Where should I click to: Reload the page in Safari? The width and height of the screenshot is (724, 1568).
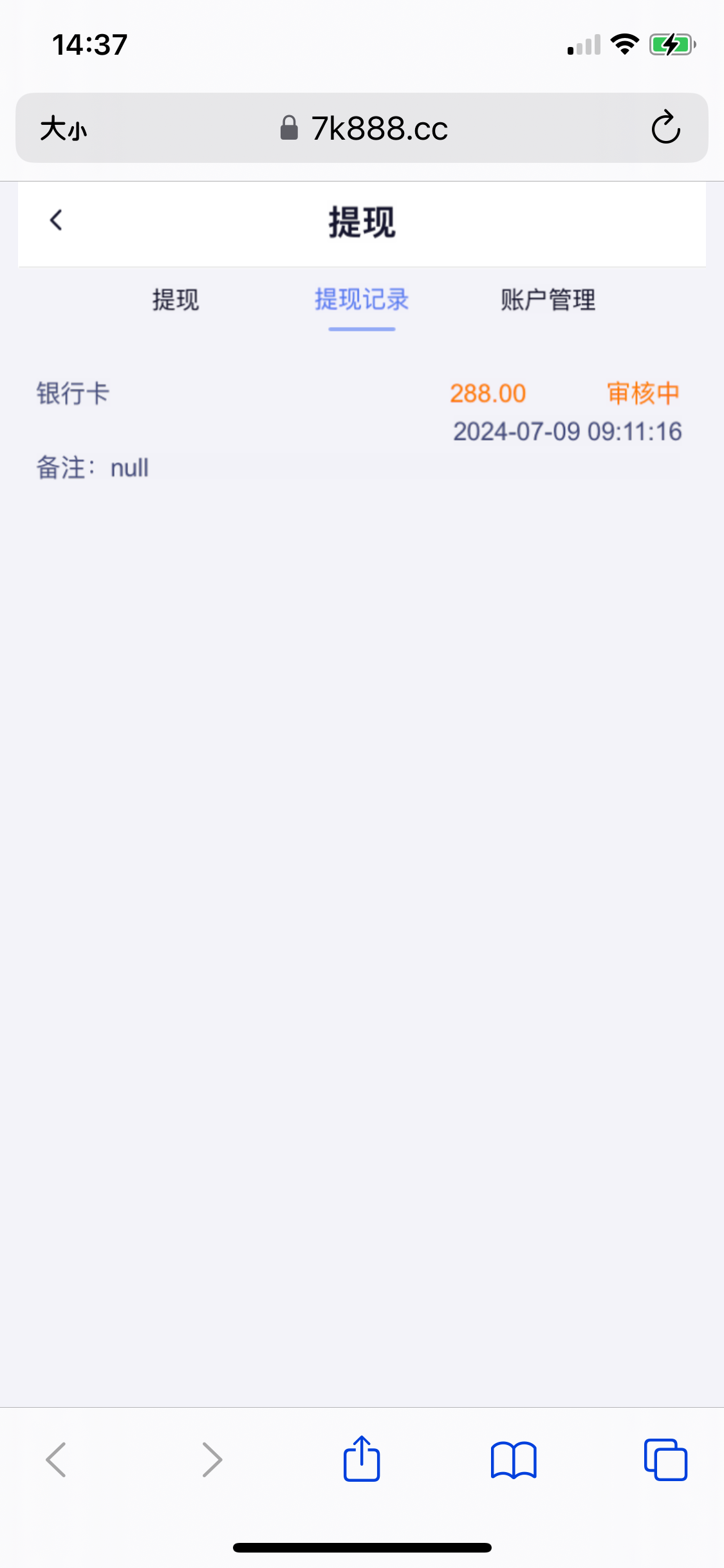[665, 127]
